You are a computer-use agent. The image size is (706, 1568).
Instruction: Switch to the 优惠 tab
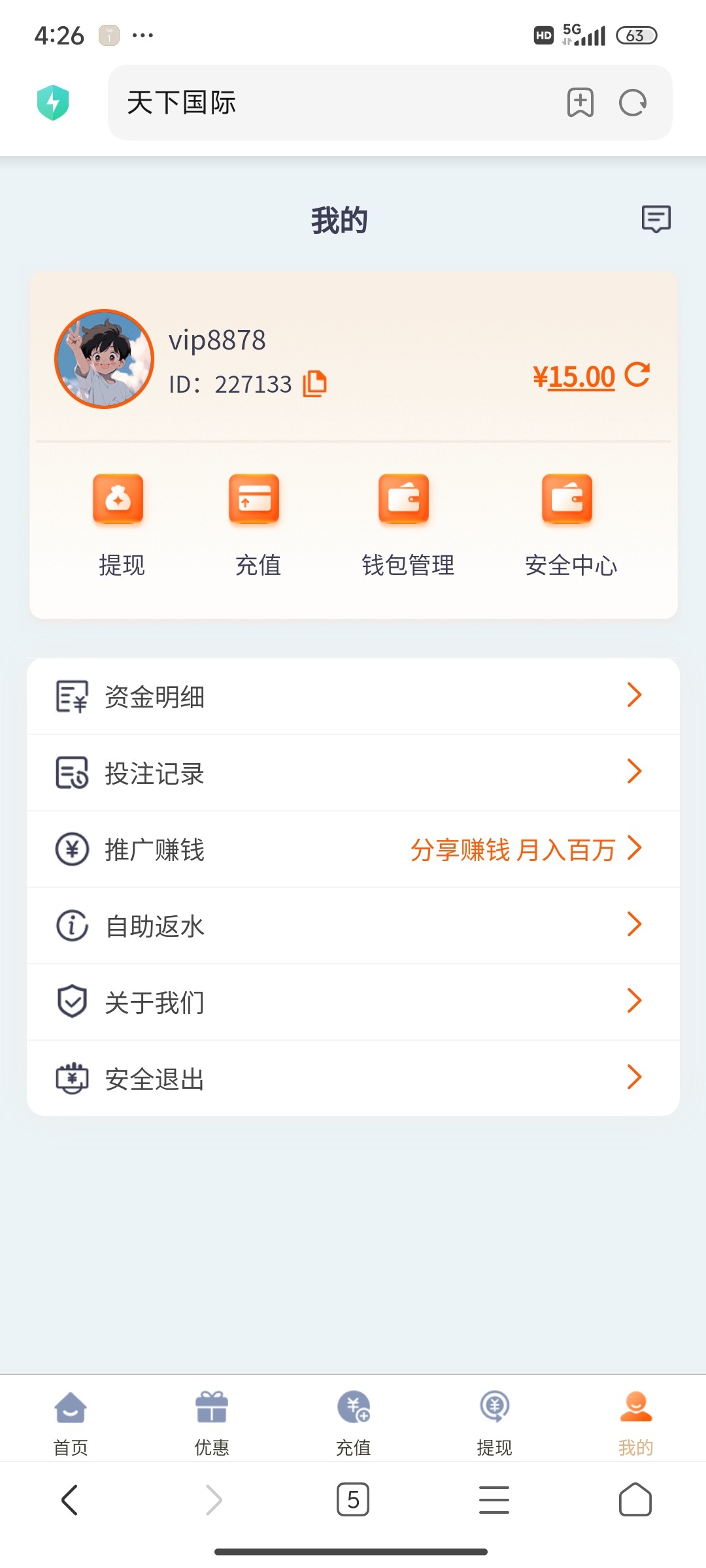[x=212, y=1424]
